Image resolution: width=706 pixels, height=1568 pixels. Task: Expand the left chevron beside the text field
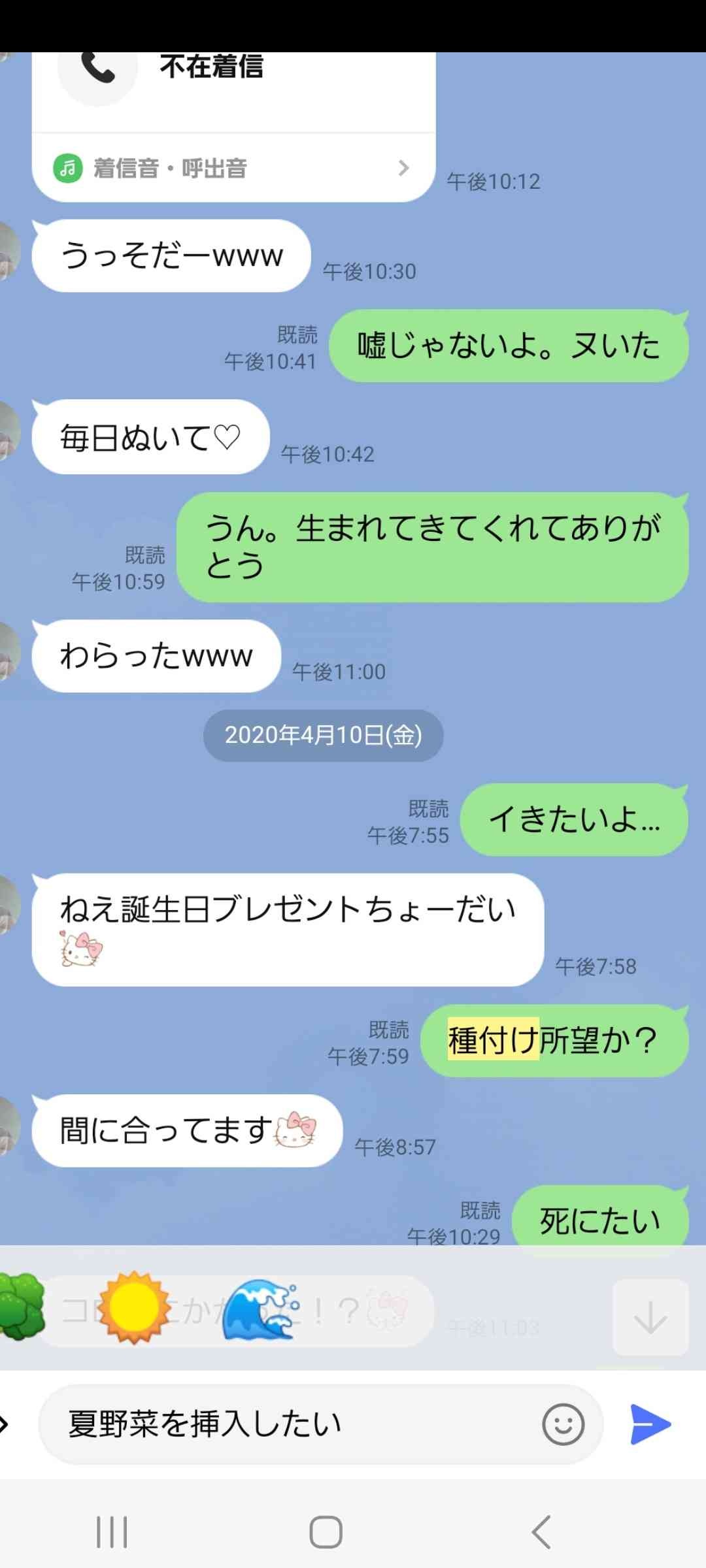pyautogui.click(x=5, y=1424)
